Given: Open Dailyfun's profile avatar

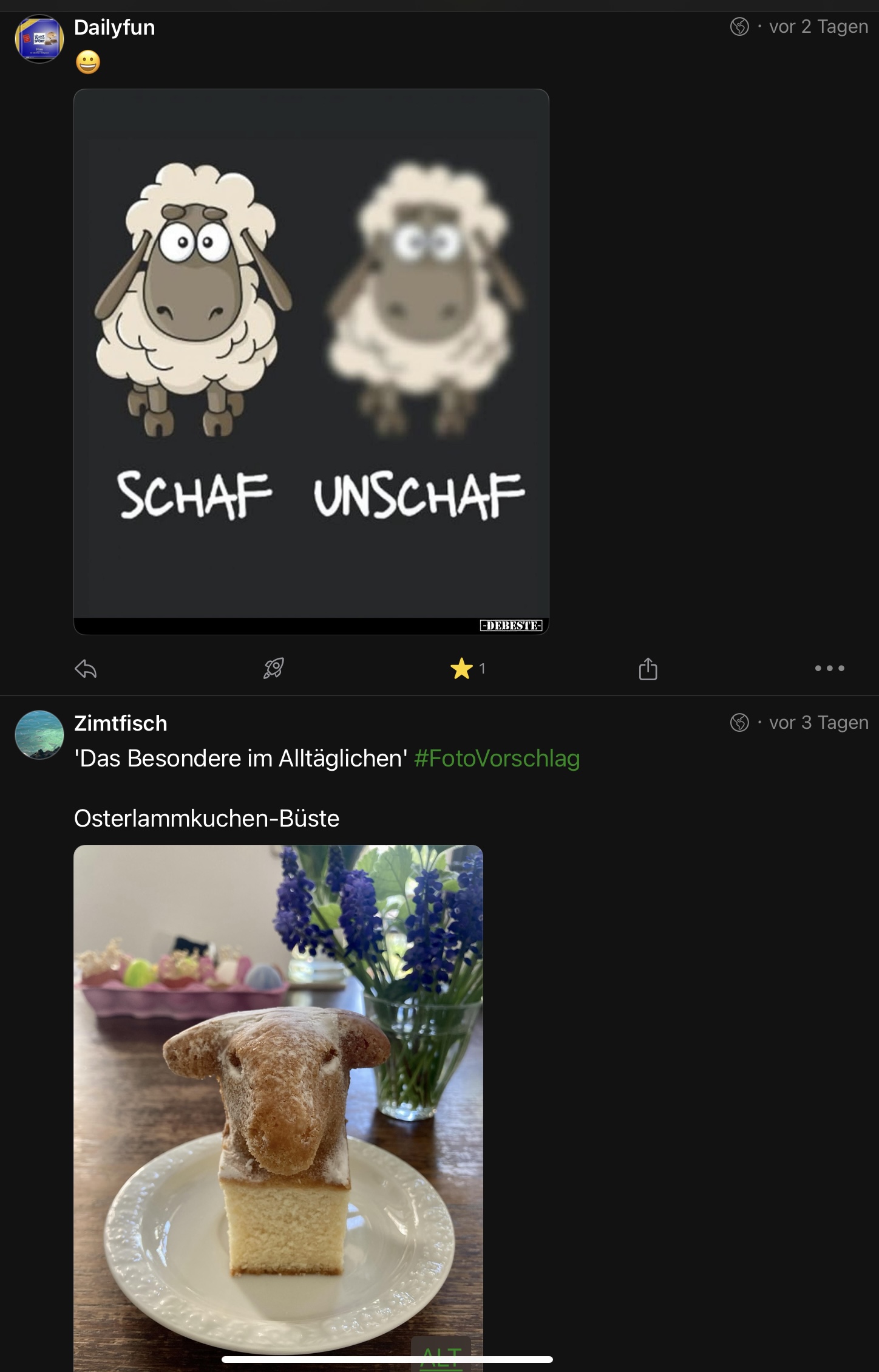Looking at the screenshot, I should (39, 39).
